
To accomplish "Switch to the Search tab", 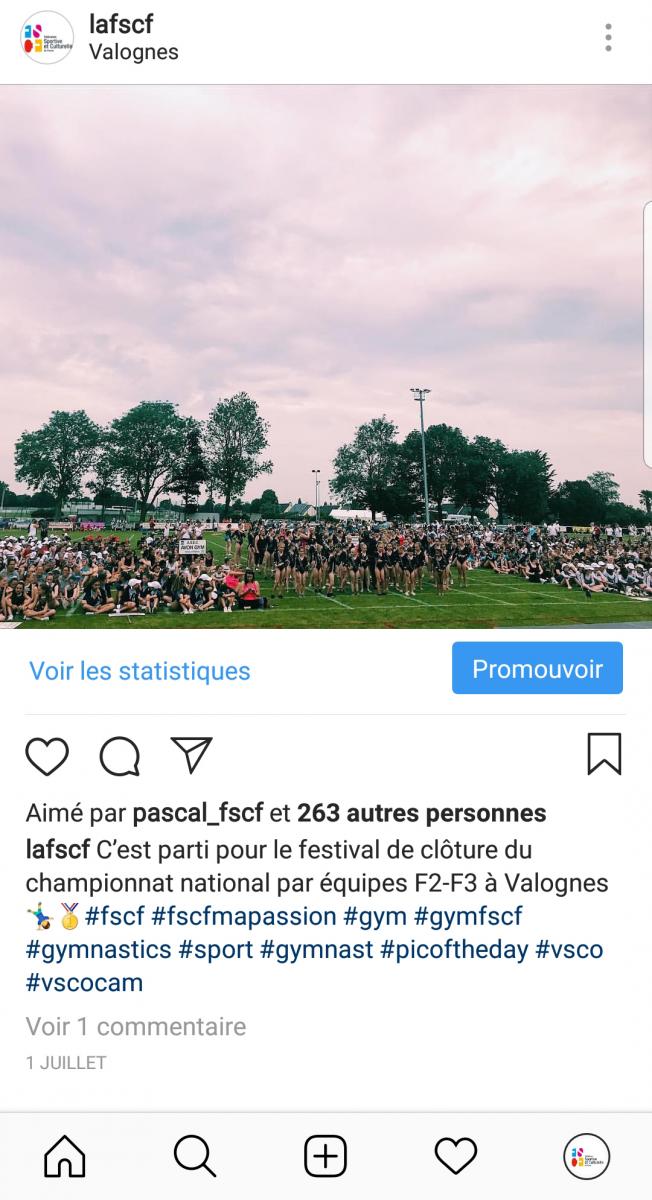I will [x=195, y=1157].
